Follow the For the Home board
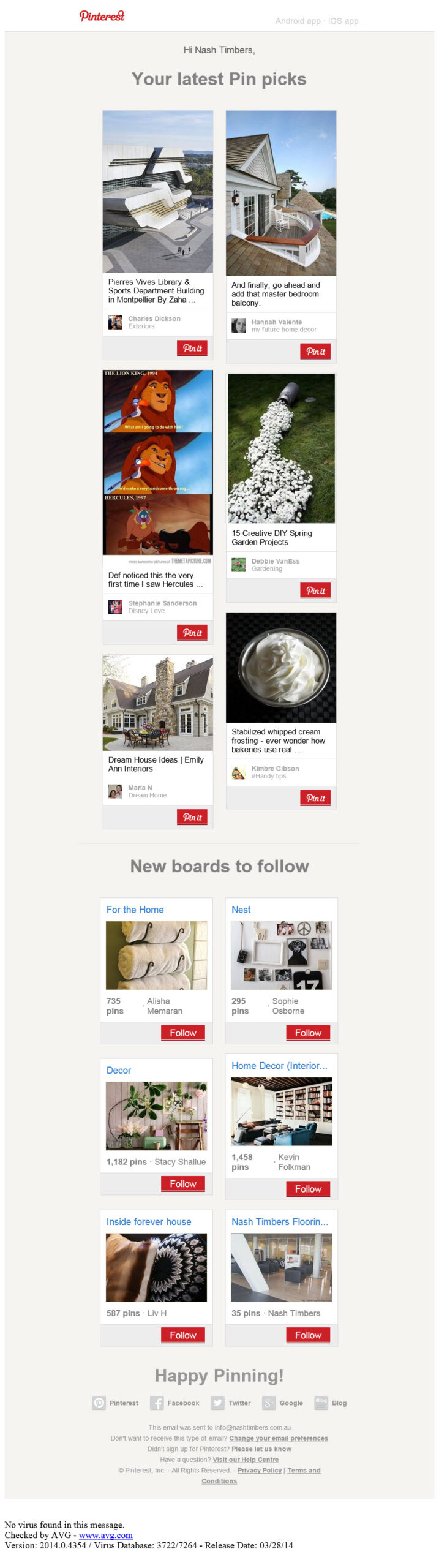 [182, 1033]
